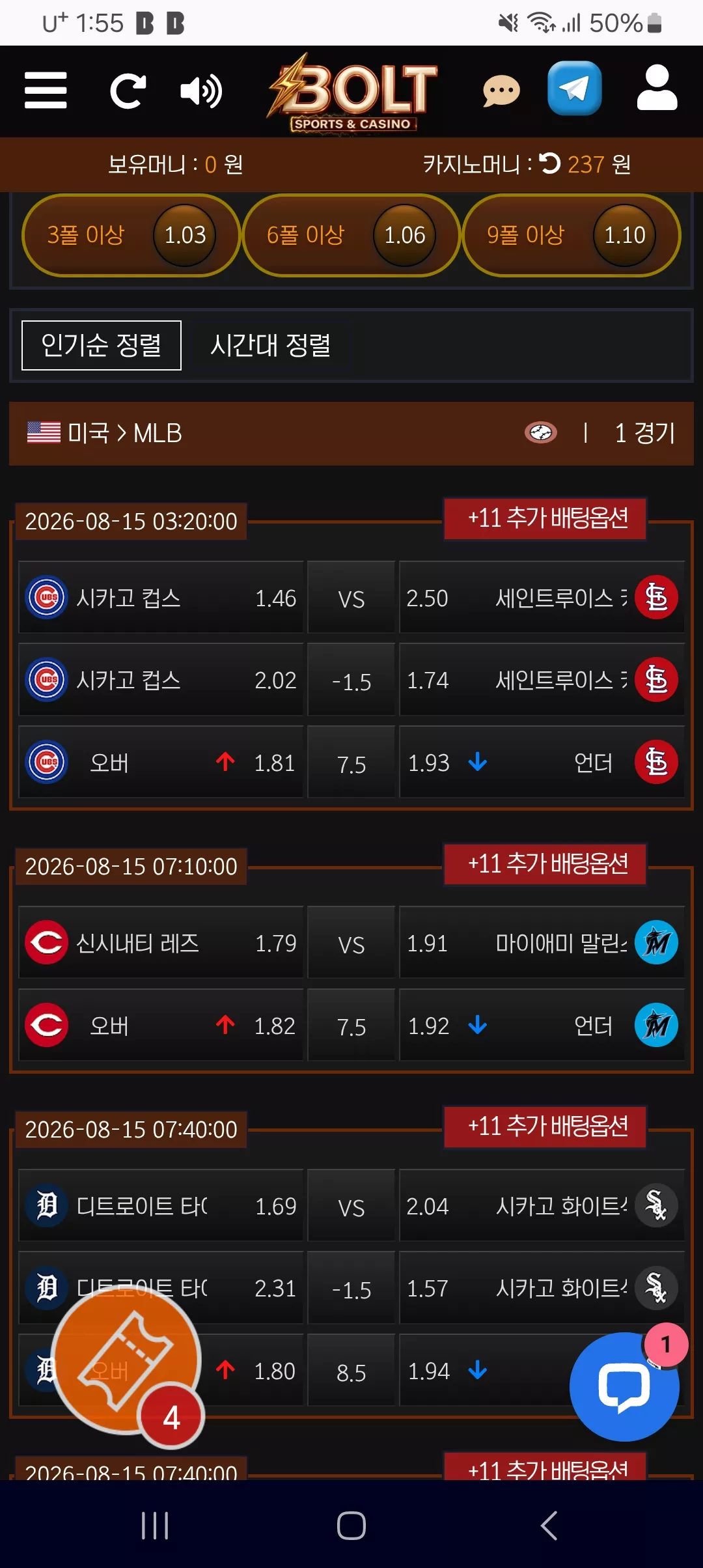The width and height of the screenshot is (703, 1568).
Task: Switch to 시간대 정렬 sorting
Action: [271, 345]
